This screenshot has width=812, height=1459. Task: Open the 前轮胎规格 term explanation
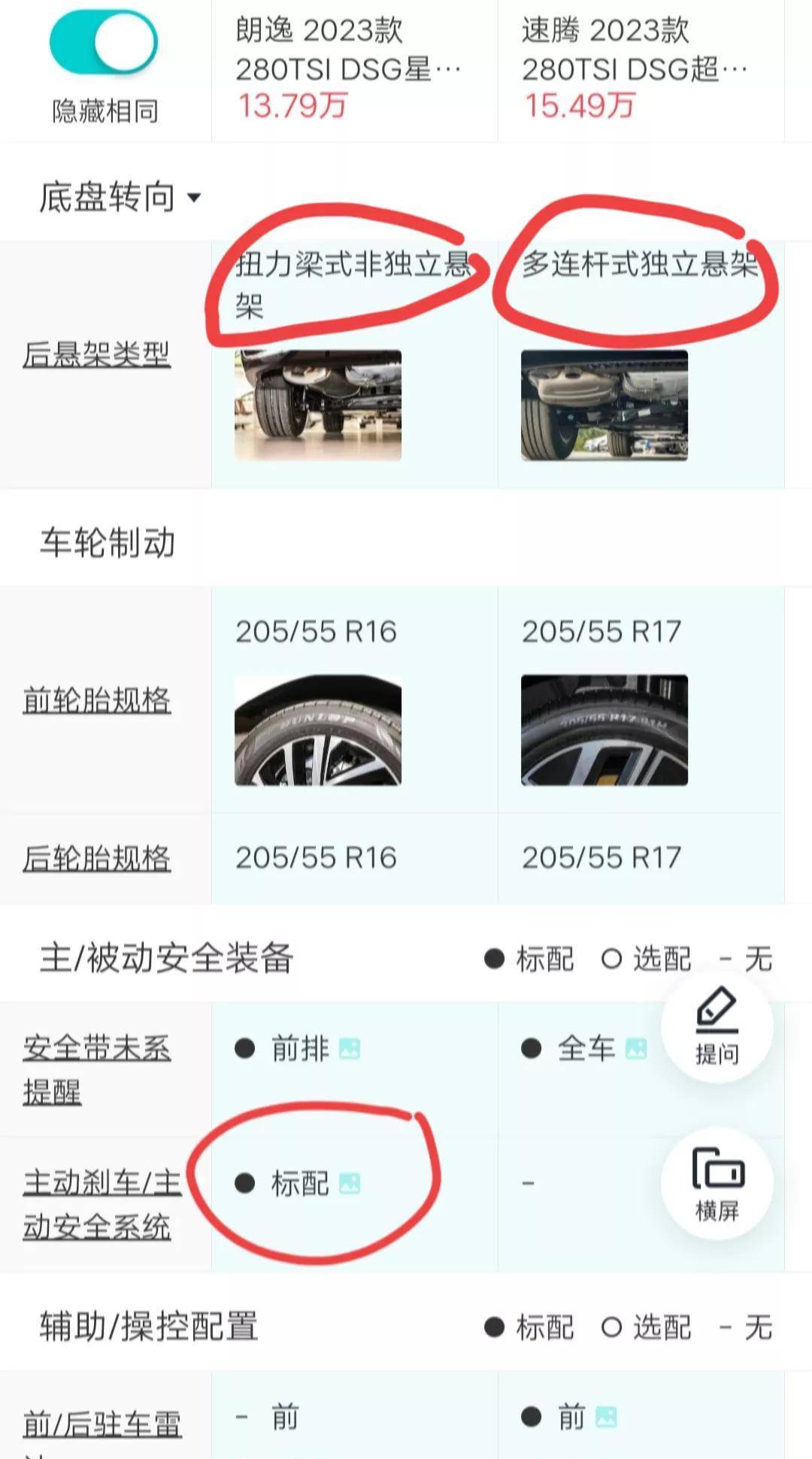[x=96, y=700]
